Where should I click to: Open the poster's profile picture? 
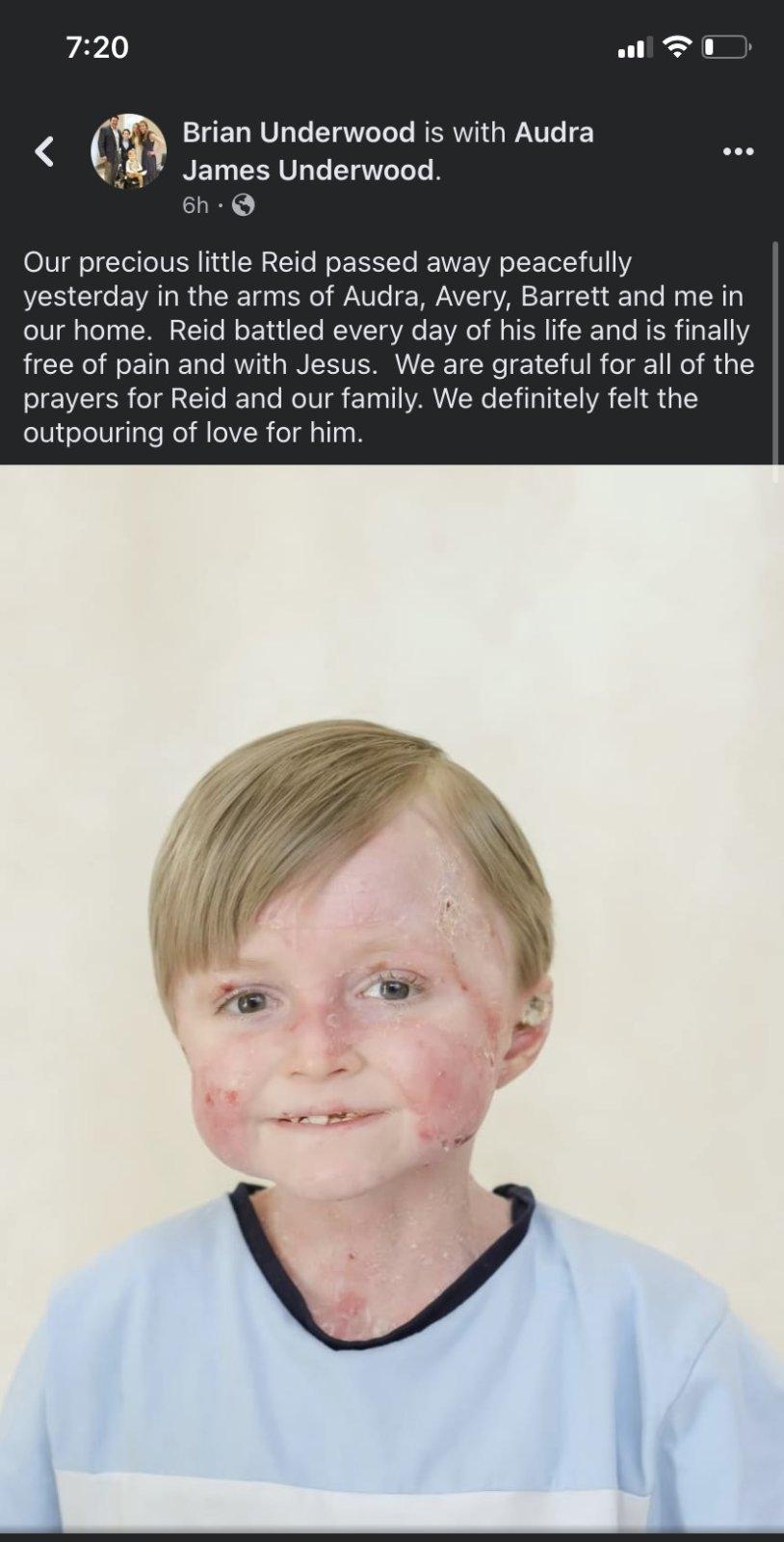(x=129, y=151)
